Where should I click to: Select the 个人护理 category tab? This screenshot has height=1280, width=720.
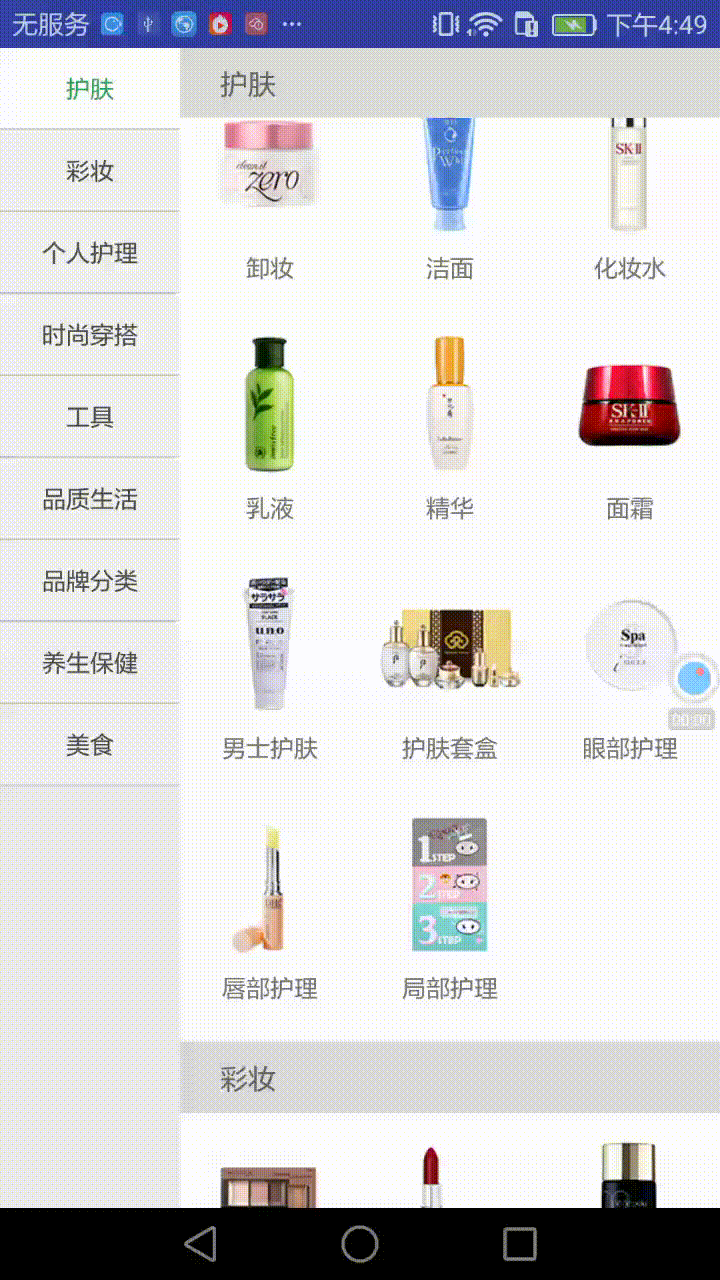(x=90, y=253)
